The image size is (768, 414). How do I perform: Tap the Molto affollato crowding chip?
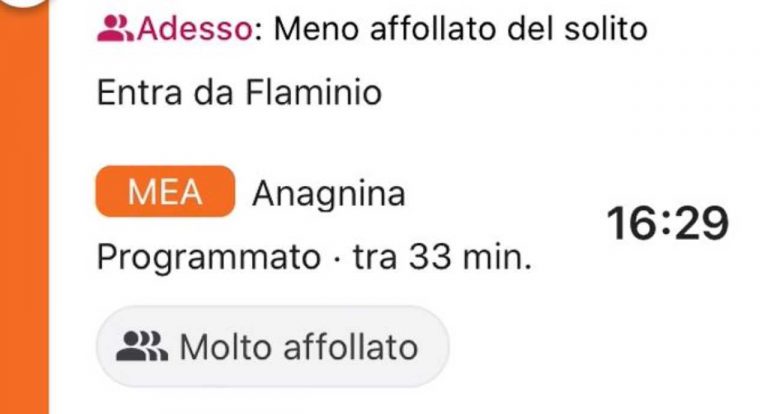(272, 346)
